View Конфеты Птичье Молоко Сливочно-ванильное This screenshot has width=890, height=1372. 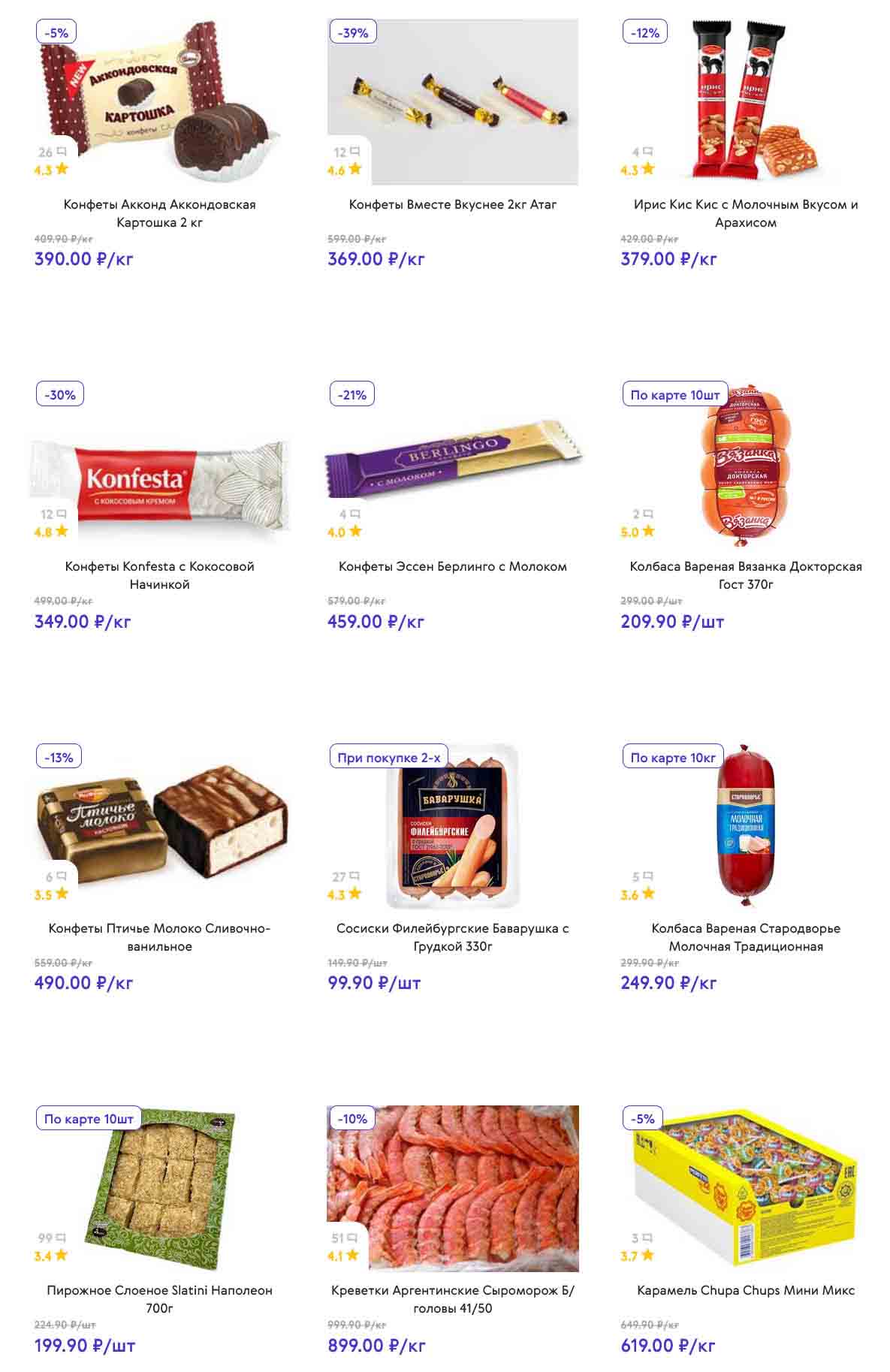(x=159, y=937)
